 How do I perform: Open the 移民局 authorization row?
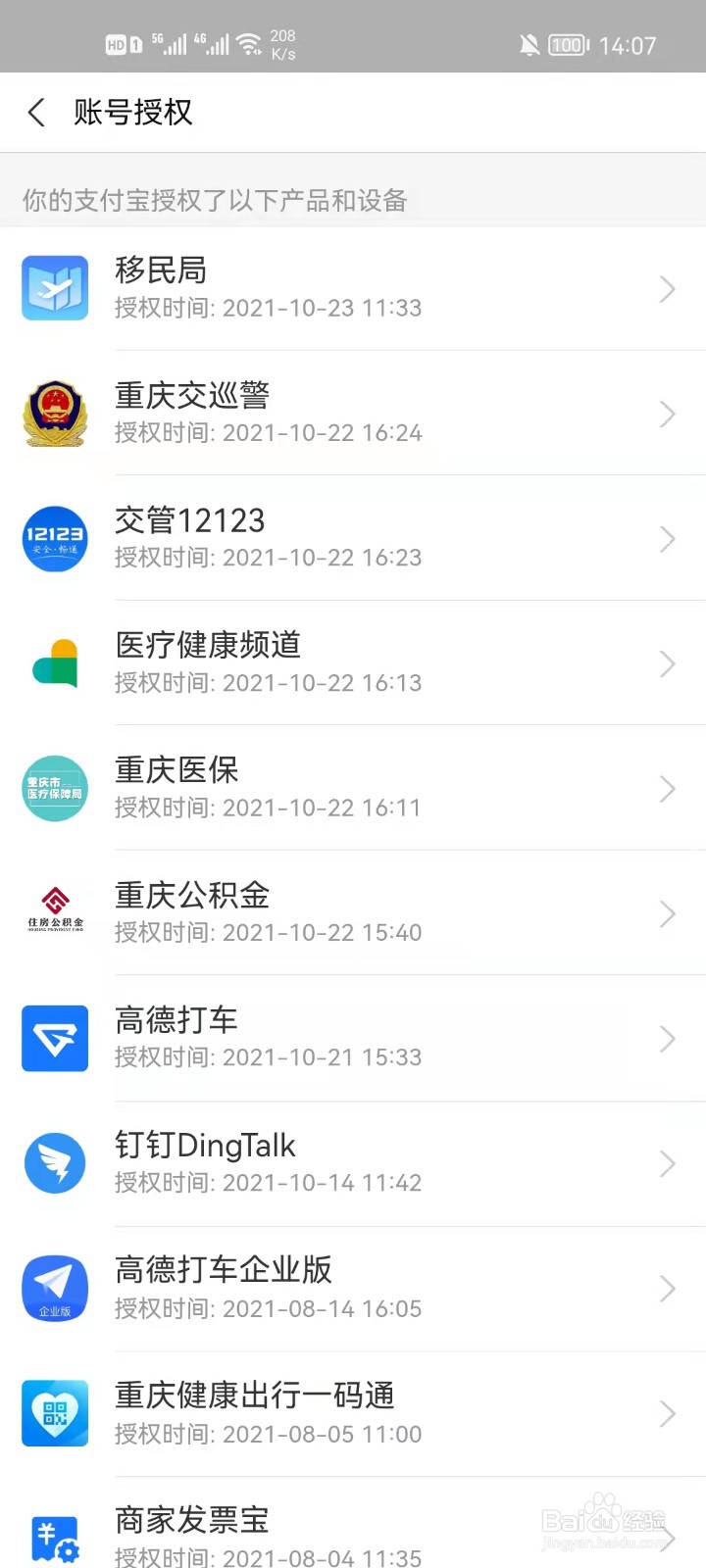[x=353, y=288]
